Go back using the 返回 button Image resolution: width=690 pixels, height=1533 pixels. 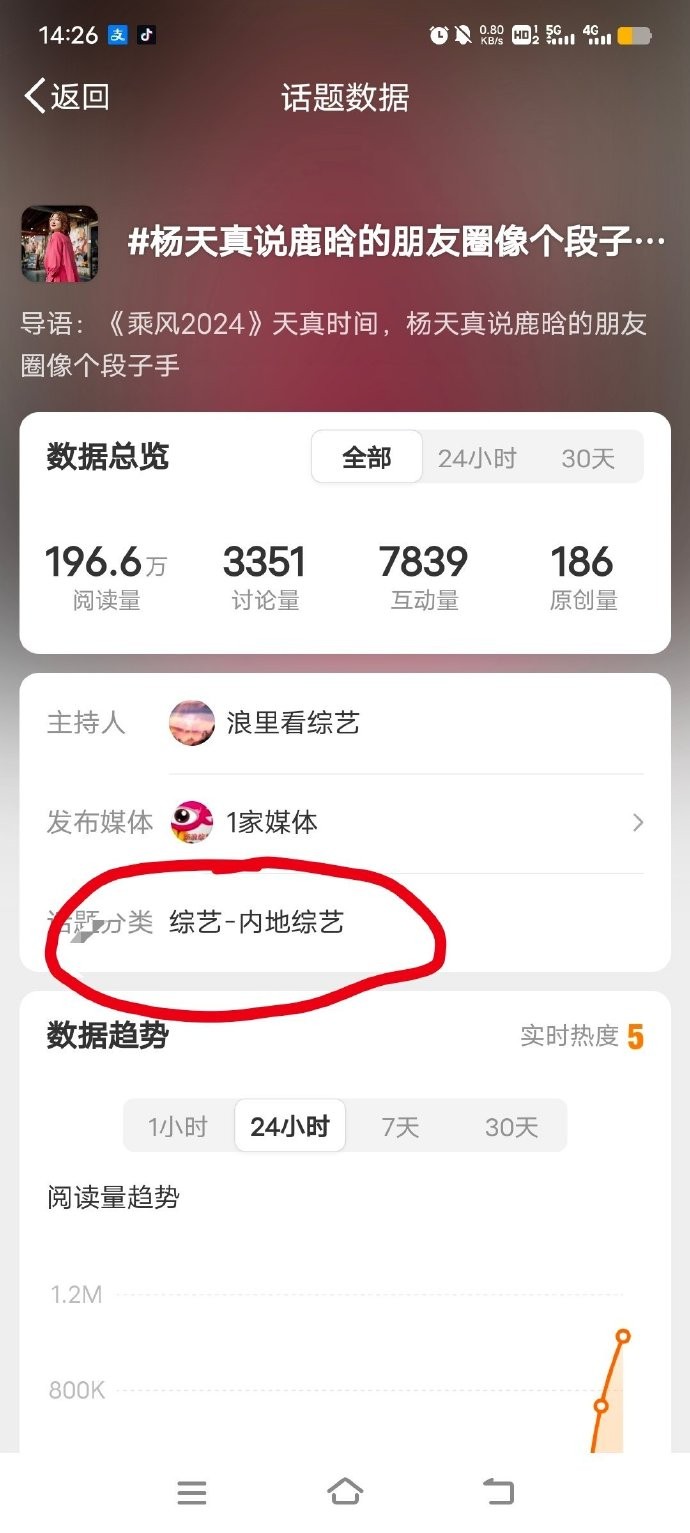66,97
